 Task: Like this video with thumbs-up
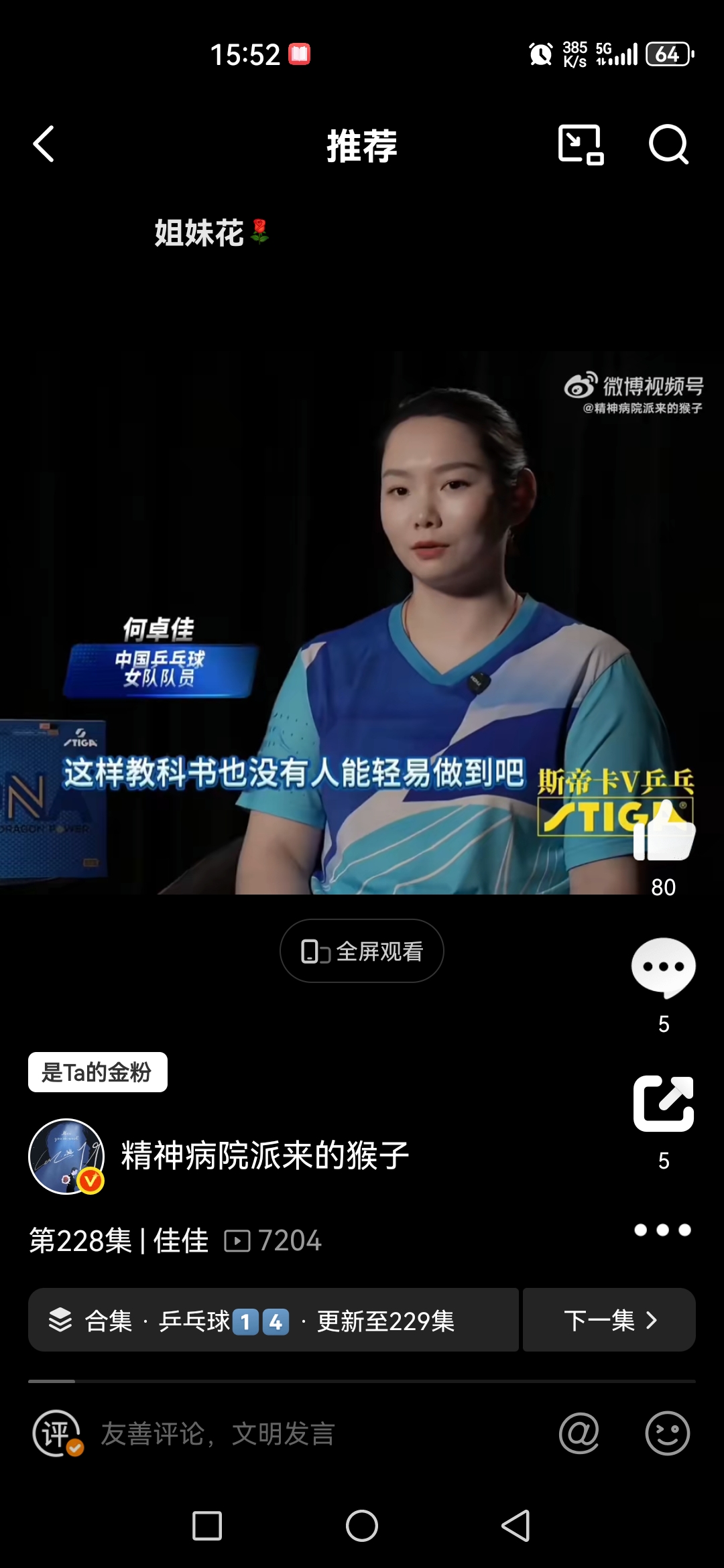[x=664, y=832]
